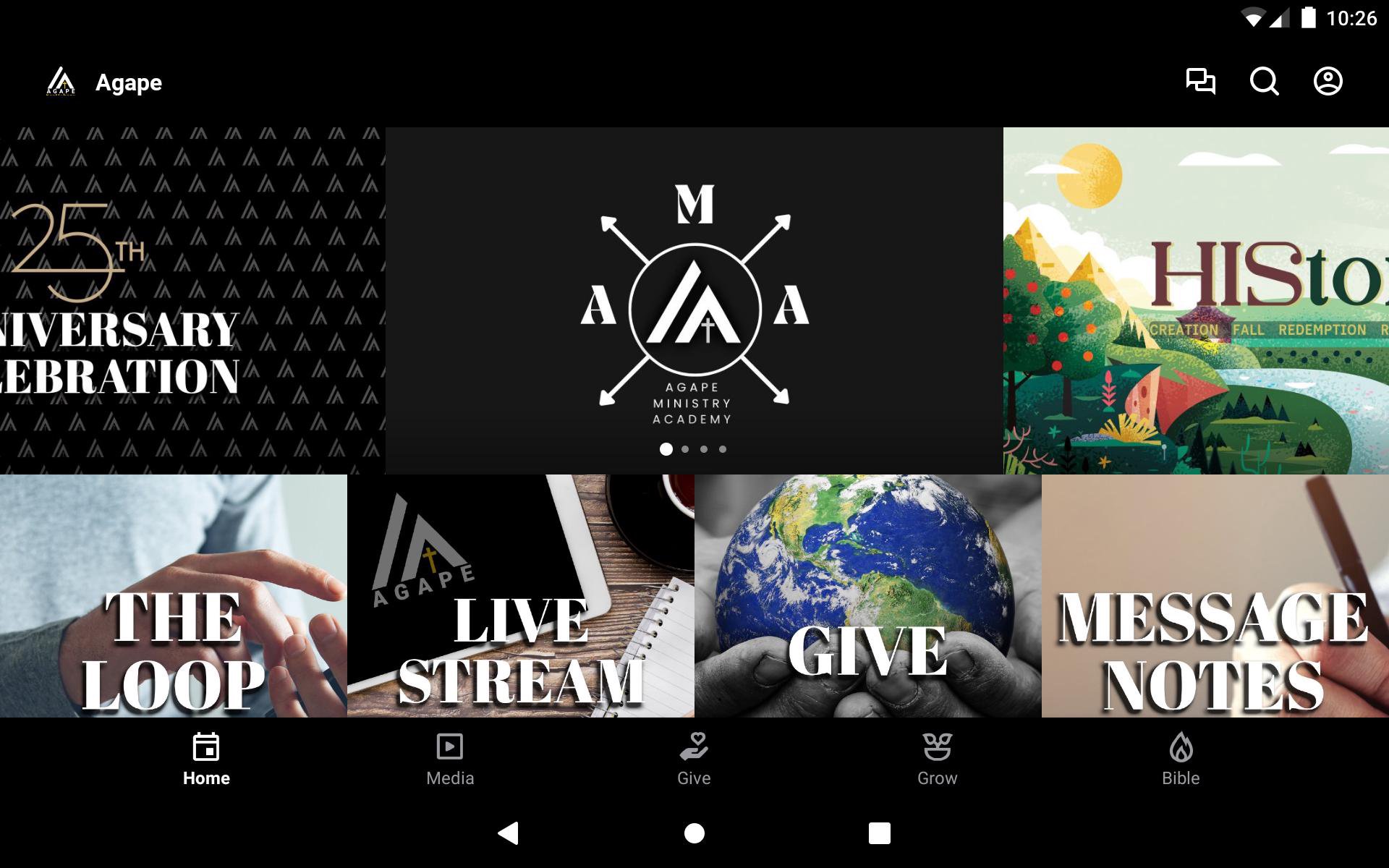Select the Home tab

206,759
